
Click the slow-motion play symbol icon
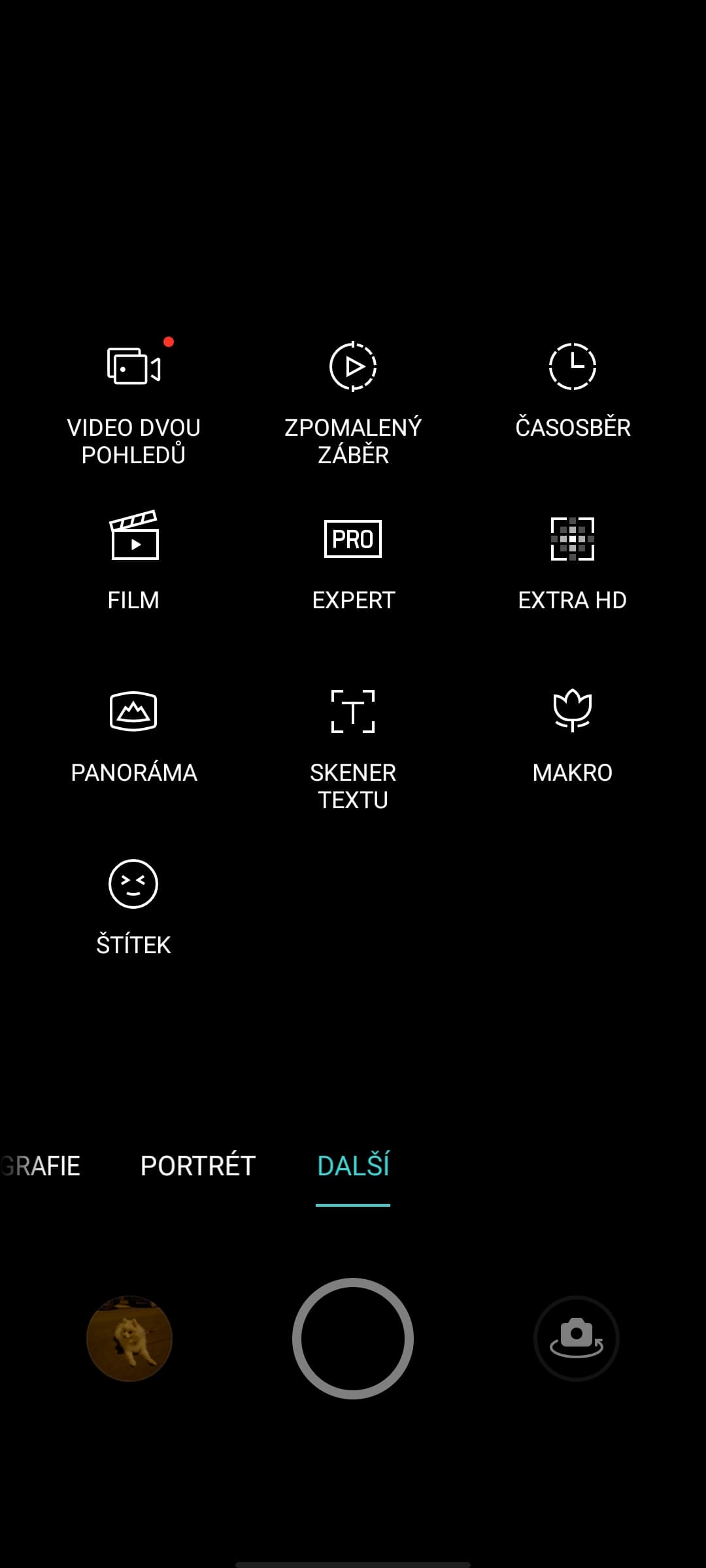tap(353, 367)
